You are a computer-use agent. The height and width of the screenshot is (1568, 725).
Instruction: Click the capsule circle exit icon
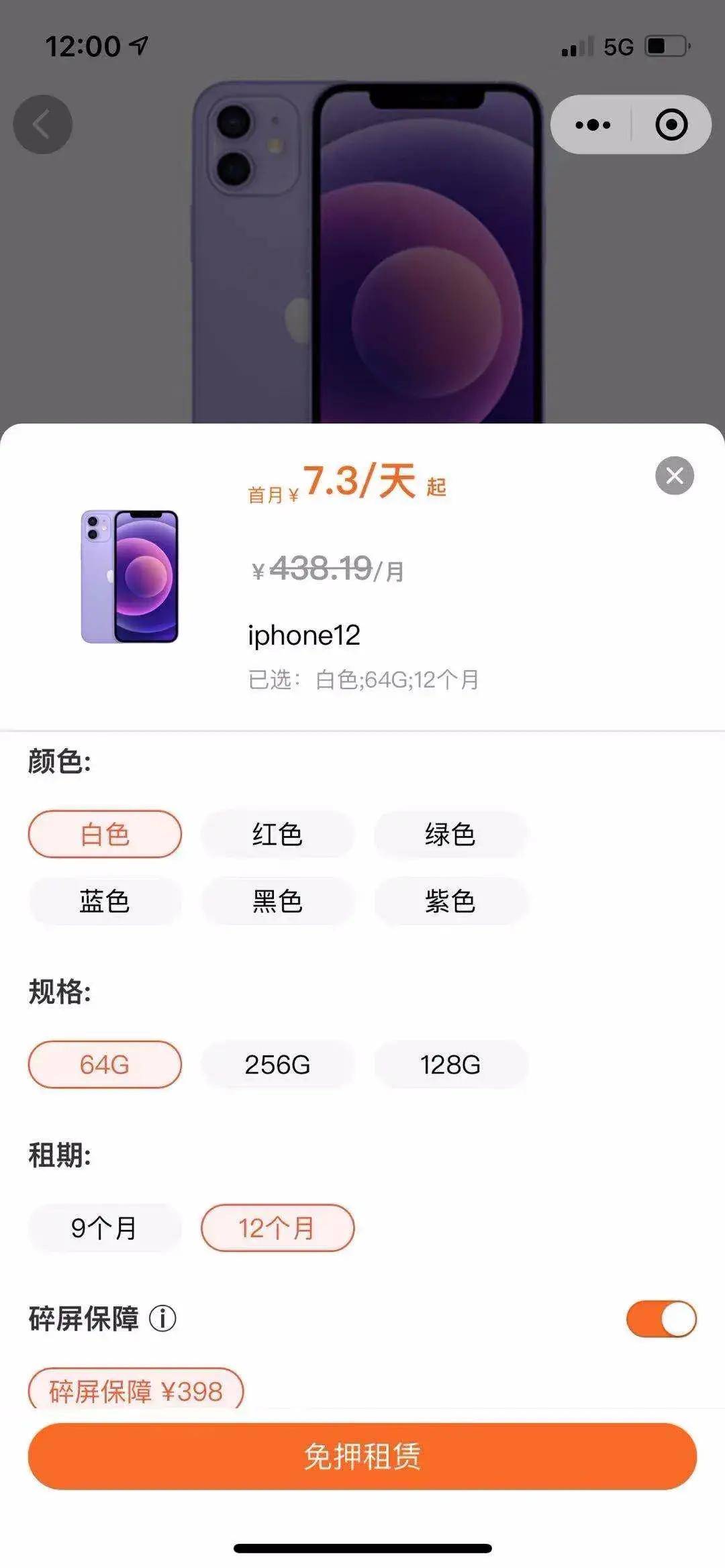point(671,124)
